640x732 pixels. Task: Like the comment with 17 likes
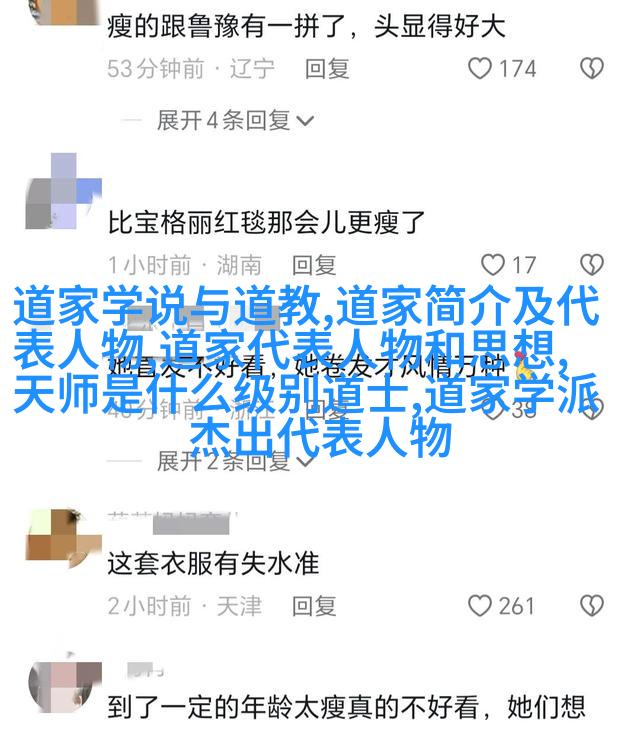493,265
